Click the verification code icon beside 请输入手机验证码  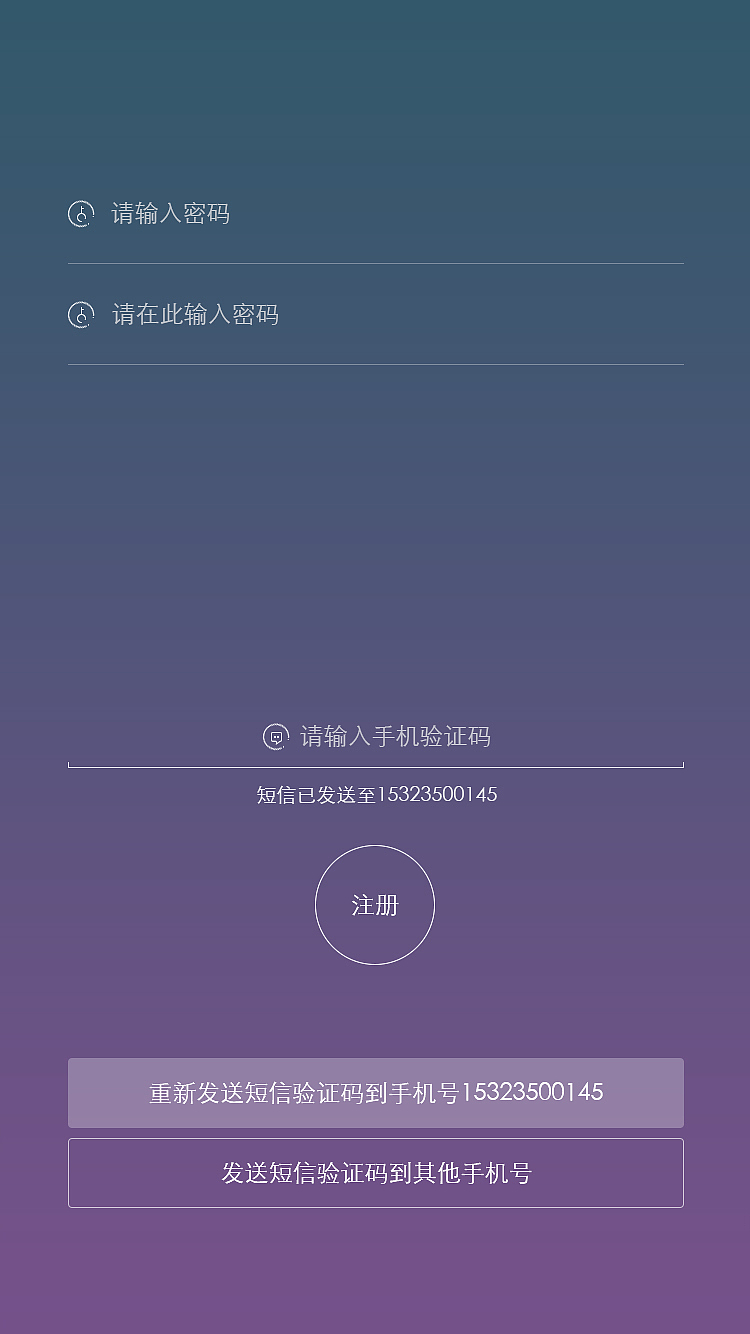click(x=272, y=736)
